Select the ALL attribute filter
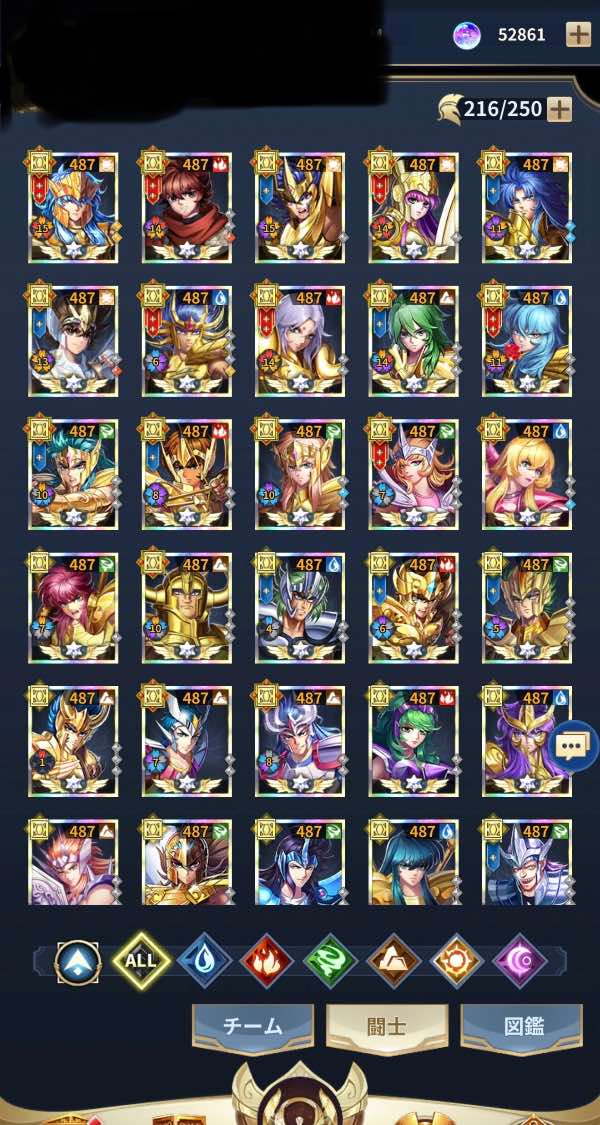Screen dimensions: 600x1125 (141, 960)
